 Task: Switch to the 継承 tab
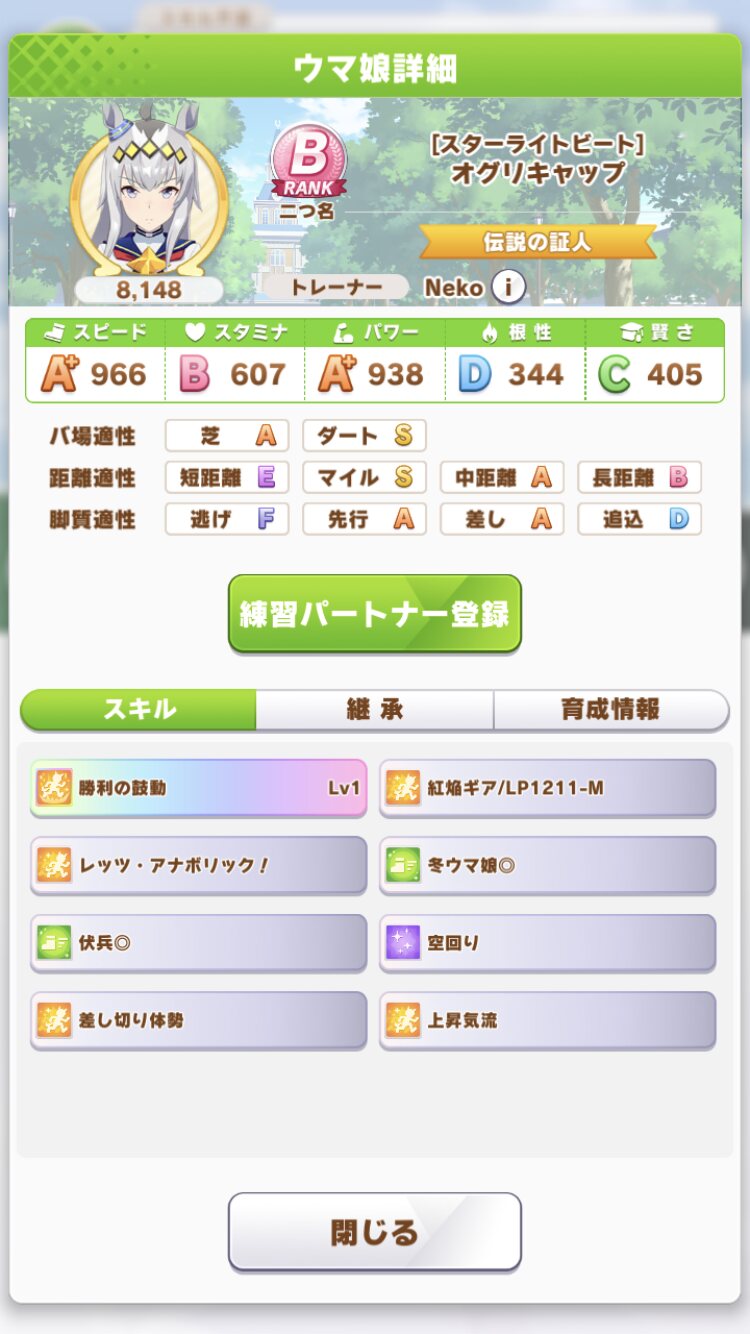tap(374, 710)
